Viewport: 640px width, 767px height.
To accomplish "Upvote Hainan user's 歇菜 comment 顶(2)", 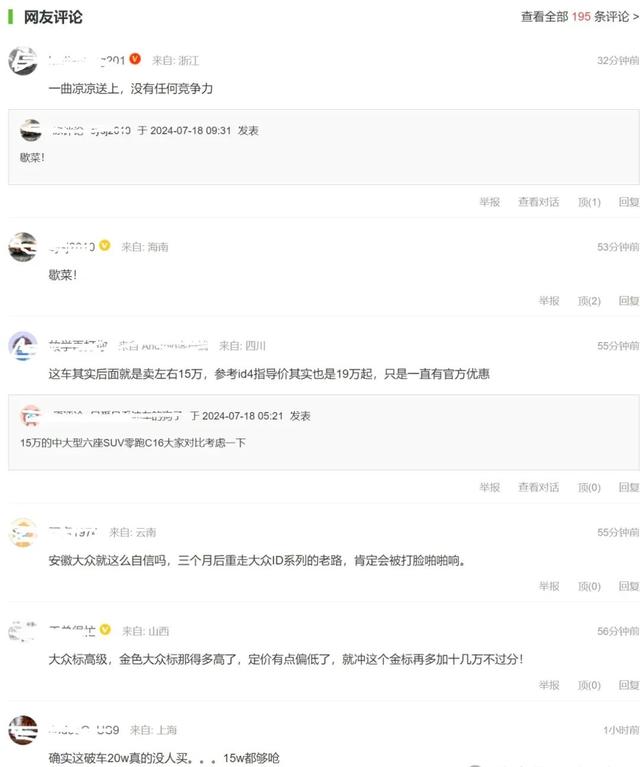I will (588, 301).
